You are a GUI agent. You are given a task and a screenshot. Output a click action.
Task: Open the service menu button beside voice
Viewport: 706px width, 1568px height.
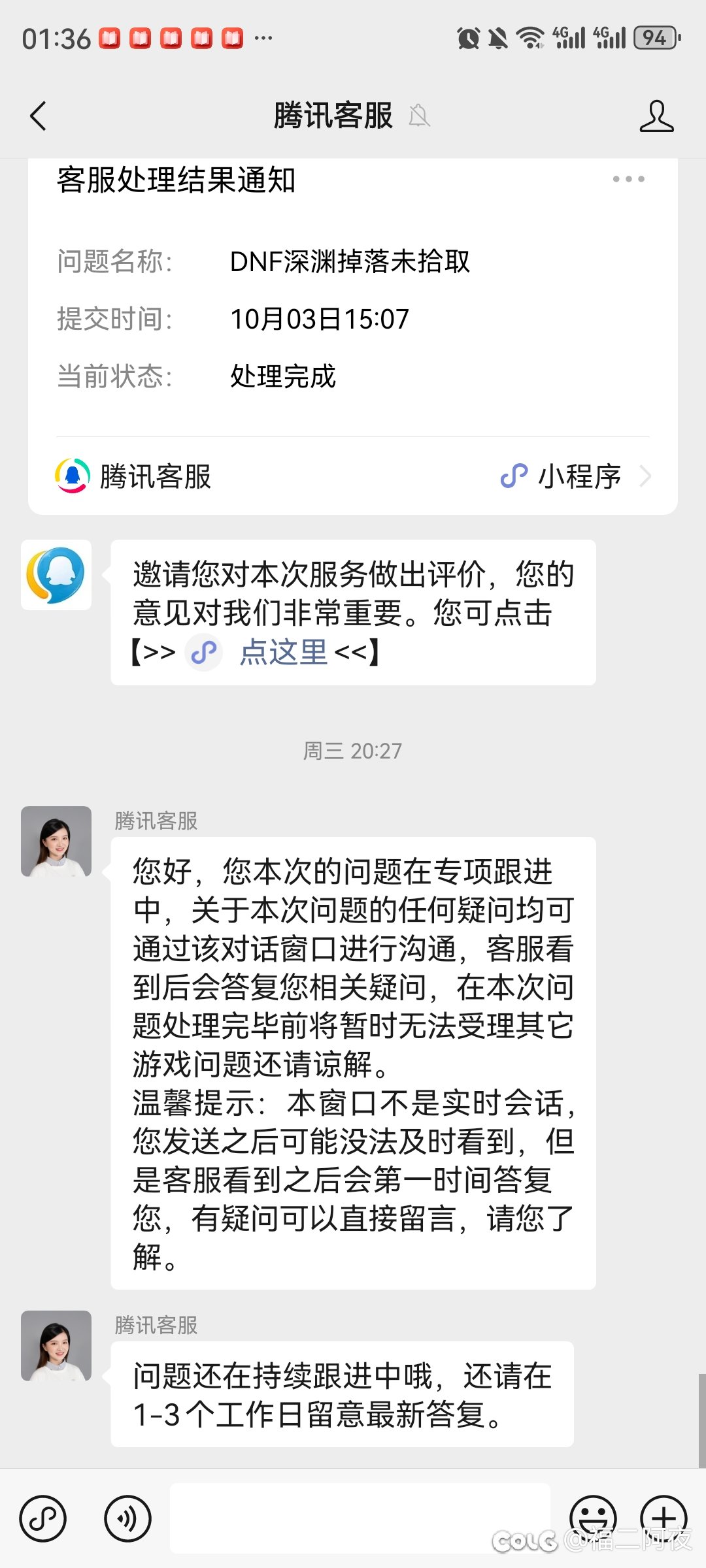(43, 1518)
